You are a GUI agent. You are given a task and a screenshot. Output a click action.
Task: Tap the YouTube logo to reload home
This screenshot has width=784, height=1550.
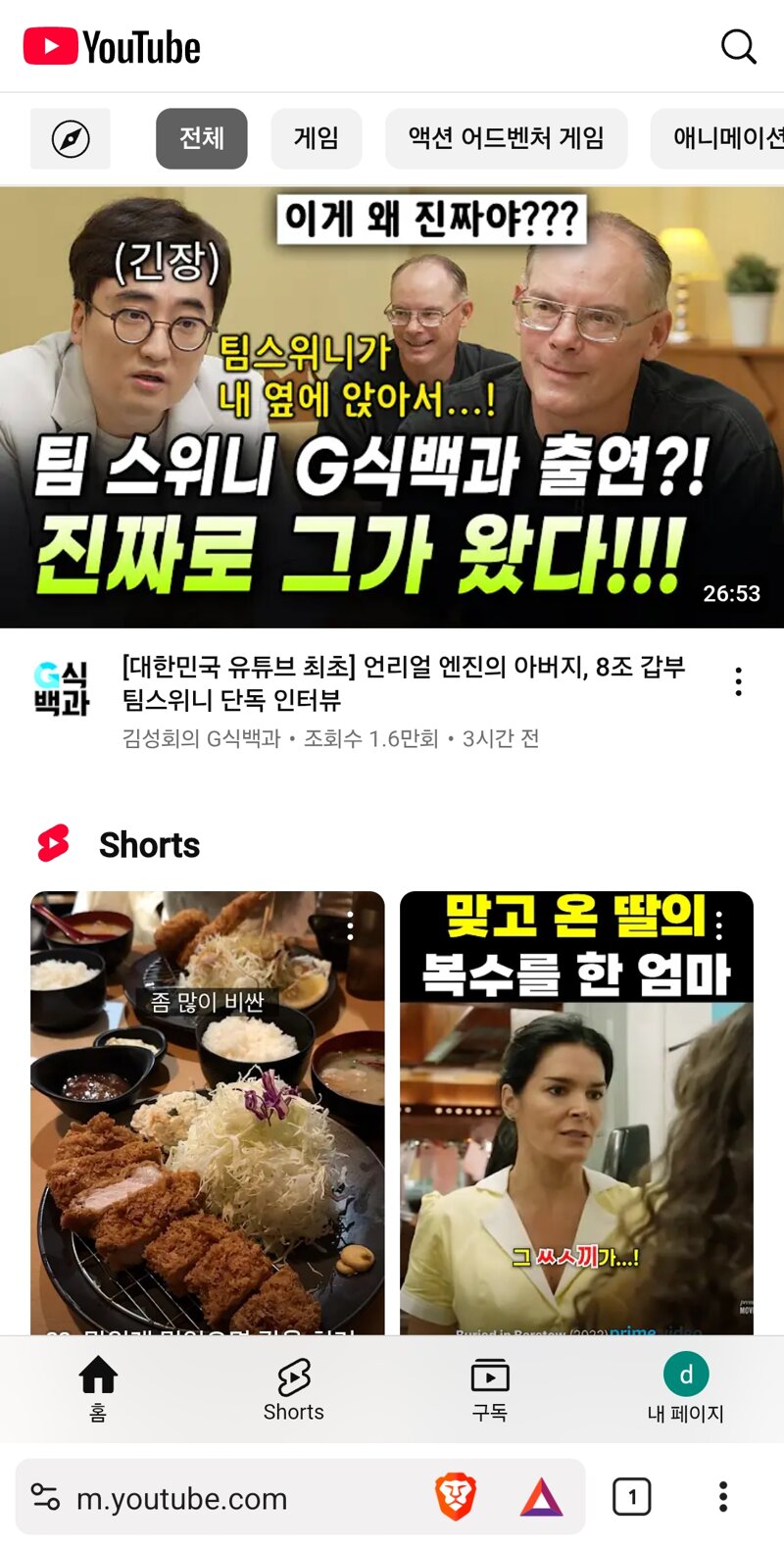[112, 46]
